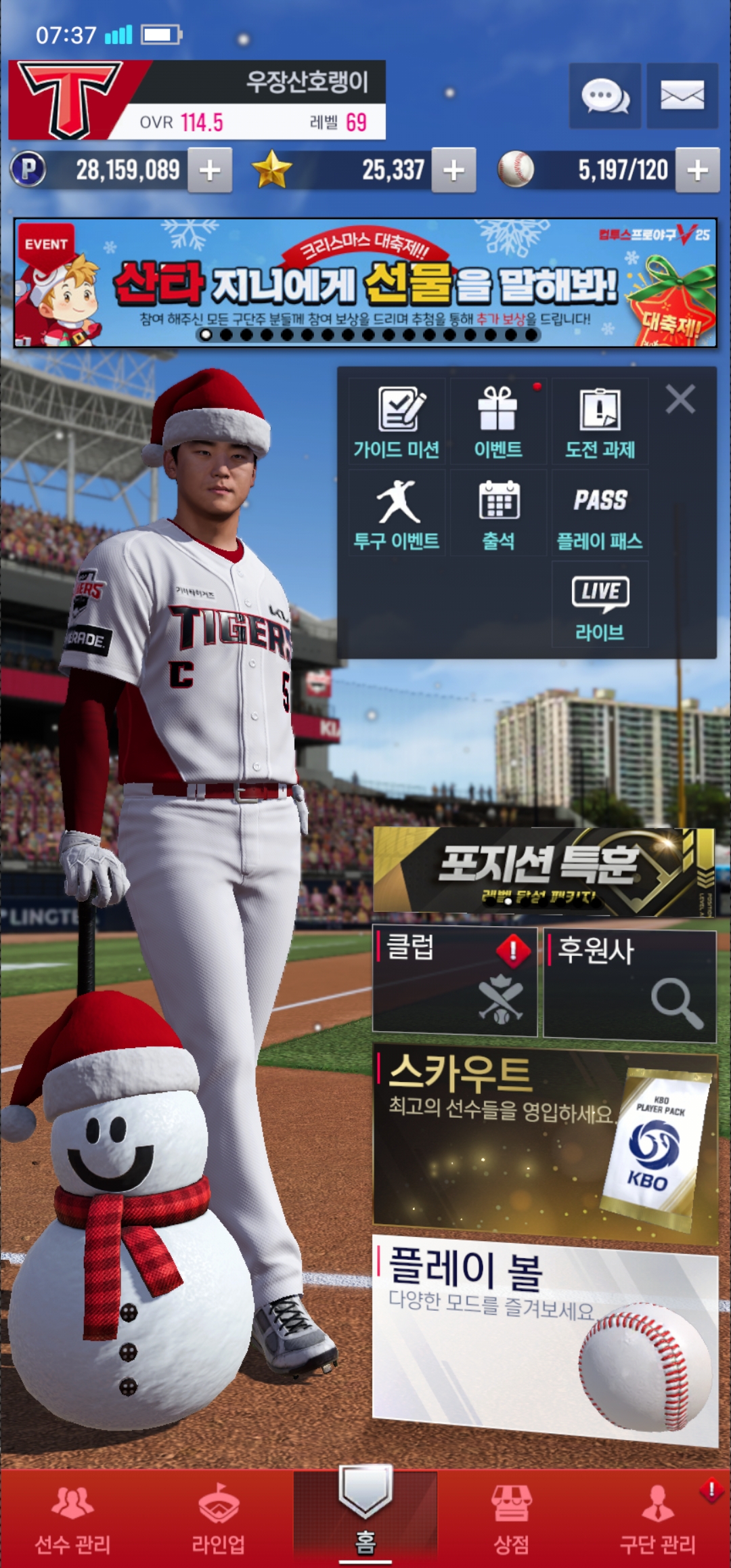The height and width of the screenshot is (1568, 731).
Task: Open 투구 이벤트 pitching event
Action: pyautogui.click(x=397, y=513)
